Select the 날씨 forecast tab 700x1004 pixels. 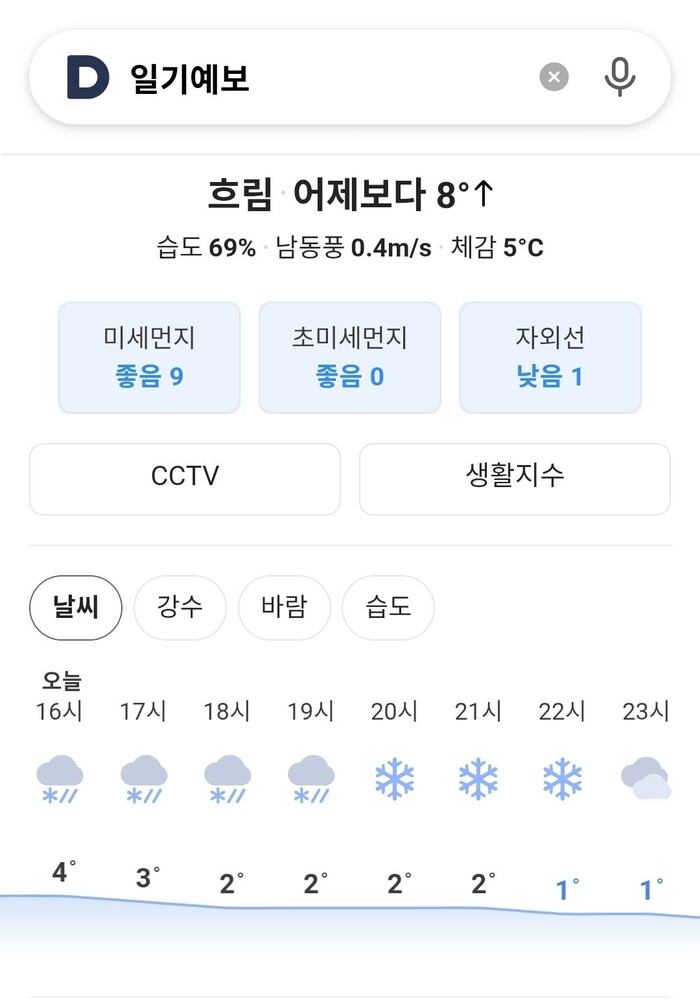(76, 607)
